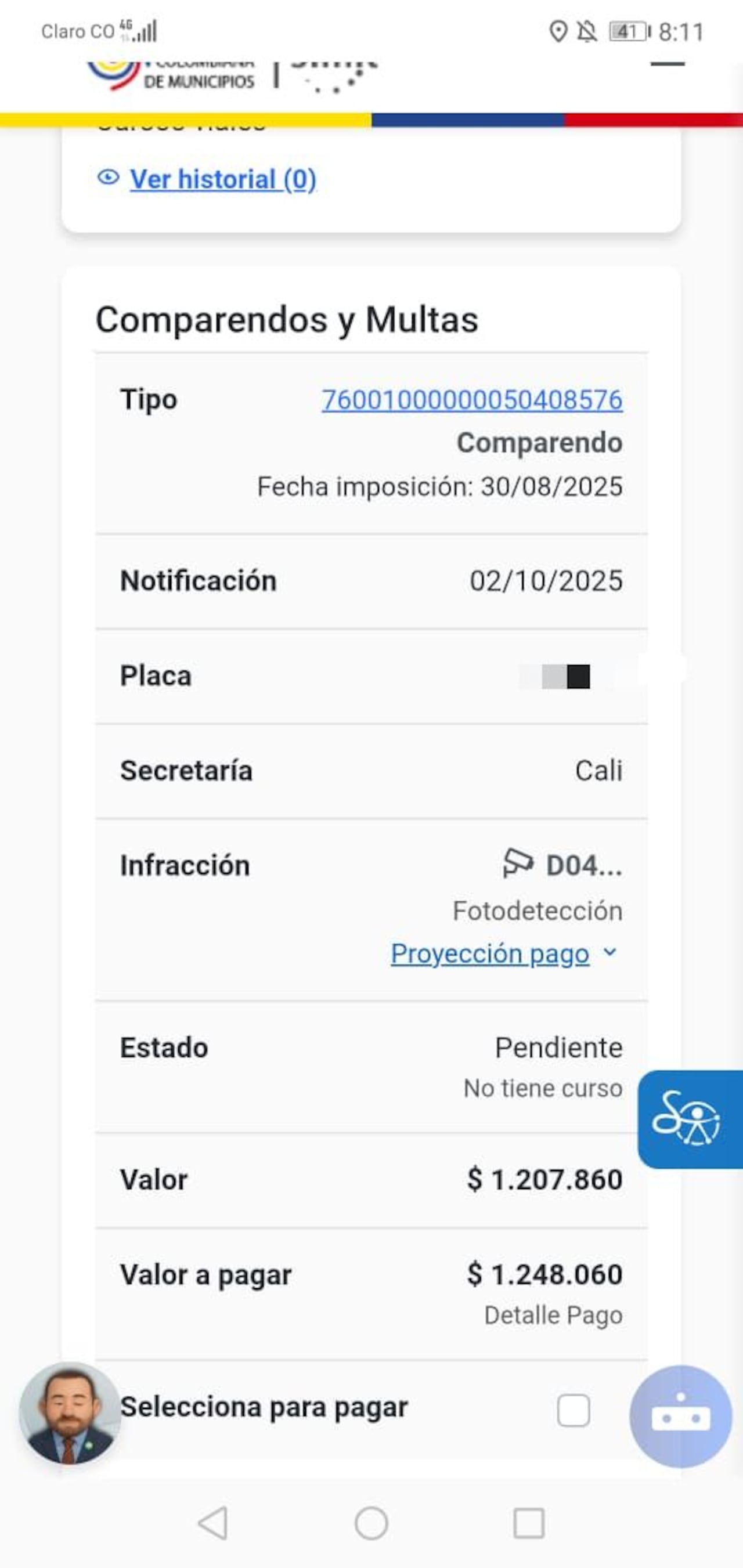Click the Valor a pagar amount

545,1273
